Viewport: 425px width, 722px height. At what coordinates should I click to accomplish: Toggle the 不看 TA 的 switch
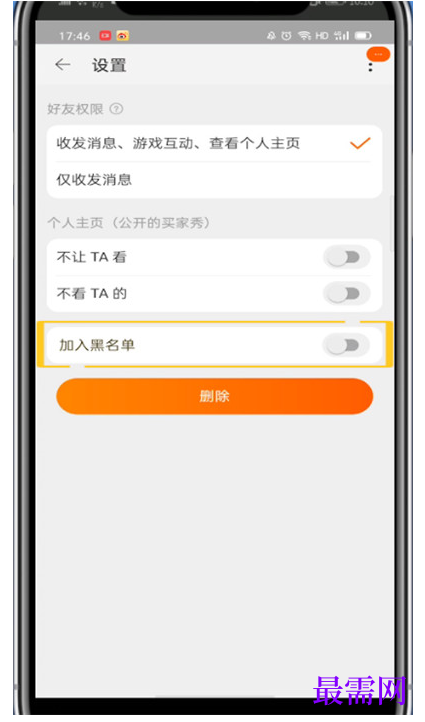[x=347, y=294]
